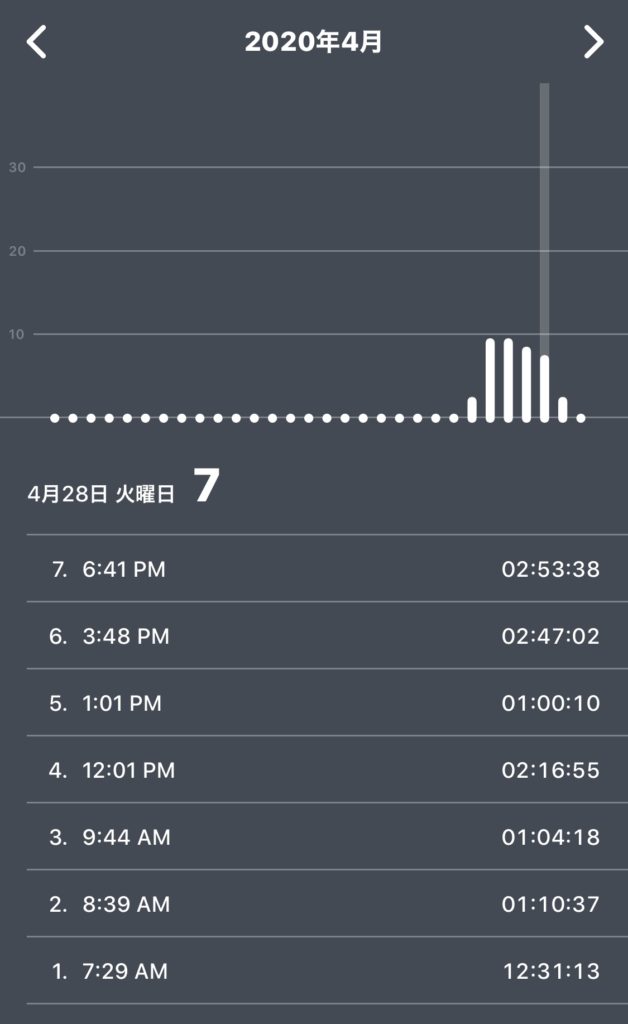Select the April 27 bar in the chart

pos(526,383)
